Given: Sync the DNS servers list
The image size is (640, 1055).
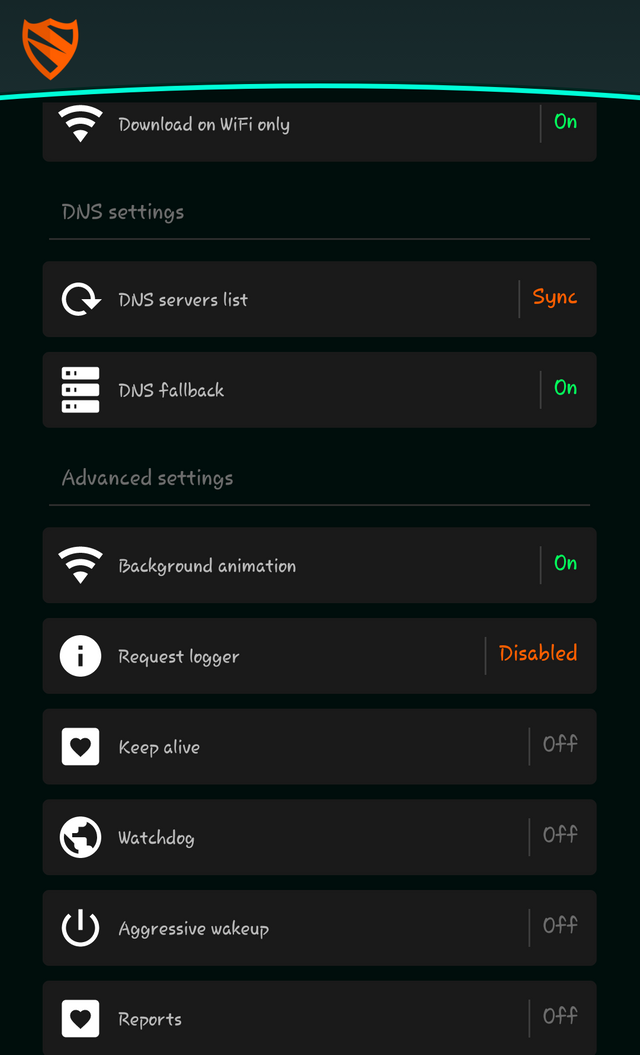Looking at the screenshot, I should point(555,297).
